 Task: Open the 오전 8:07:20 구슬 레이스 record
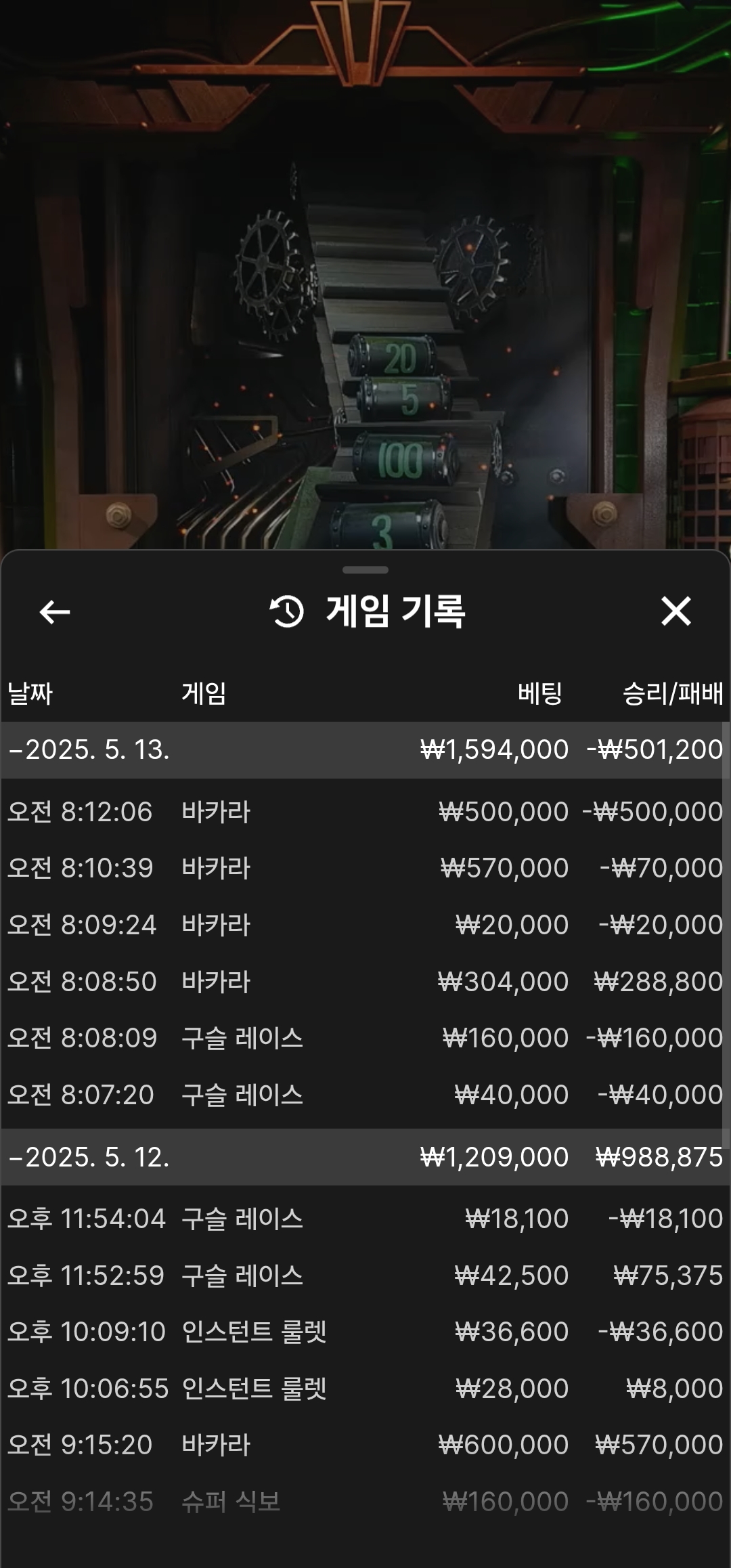pyautogui.click(x=364, y=1095)
